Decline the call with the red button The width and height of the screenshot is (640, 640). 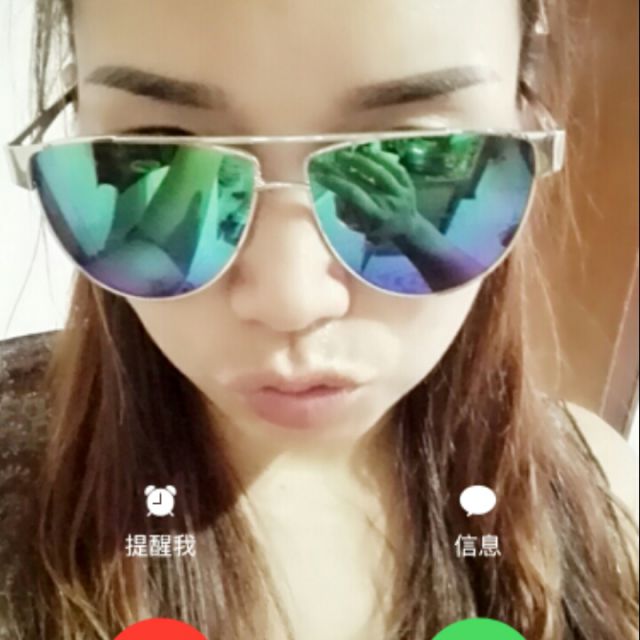160,632
